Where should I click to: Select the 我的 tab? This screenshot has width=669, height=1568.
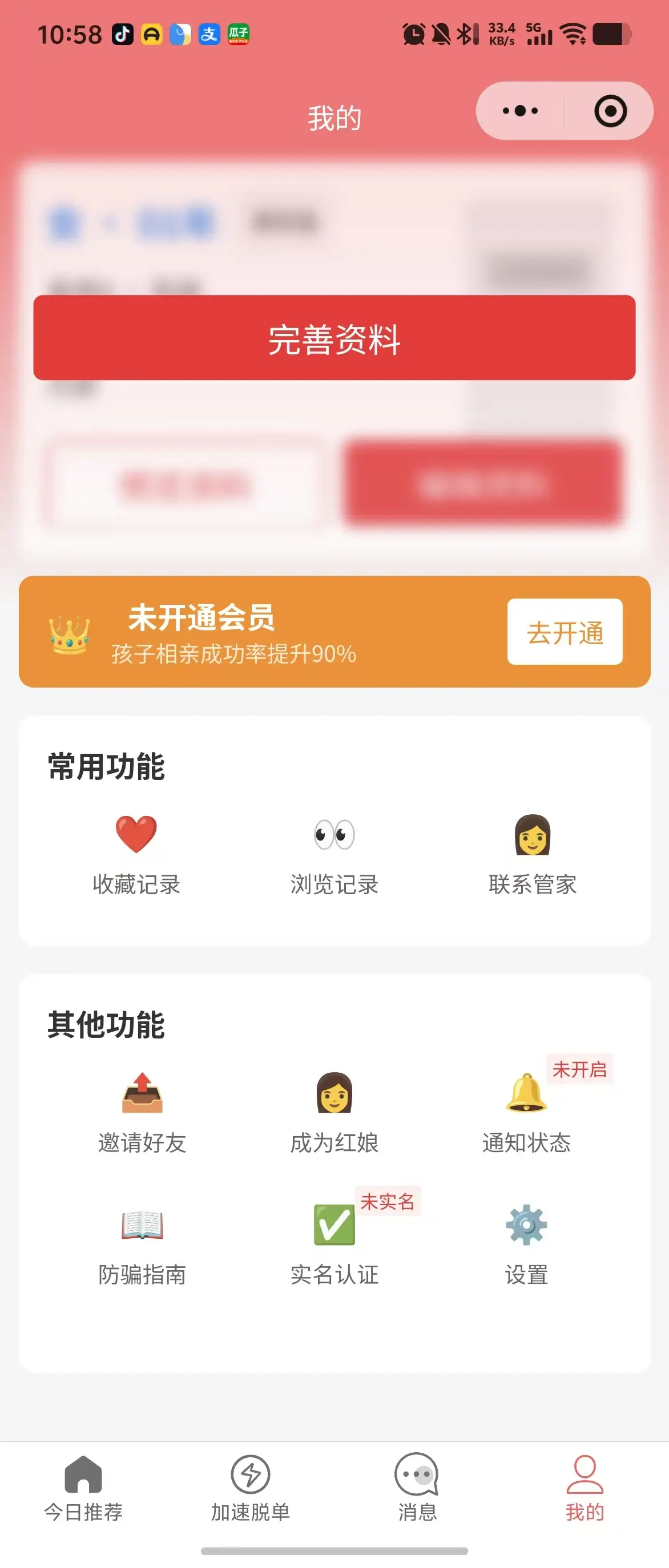tap(585, 1488)
